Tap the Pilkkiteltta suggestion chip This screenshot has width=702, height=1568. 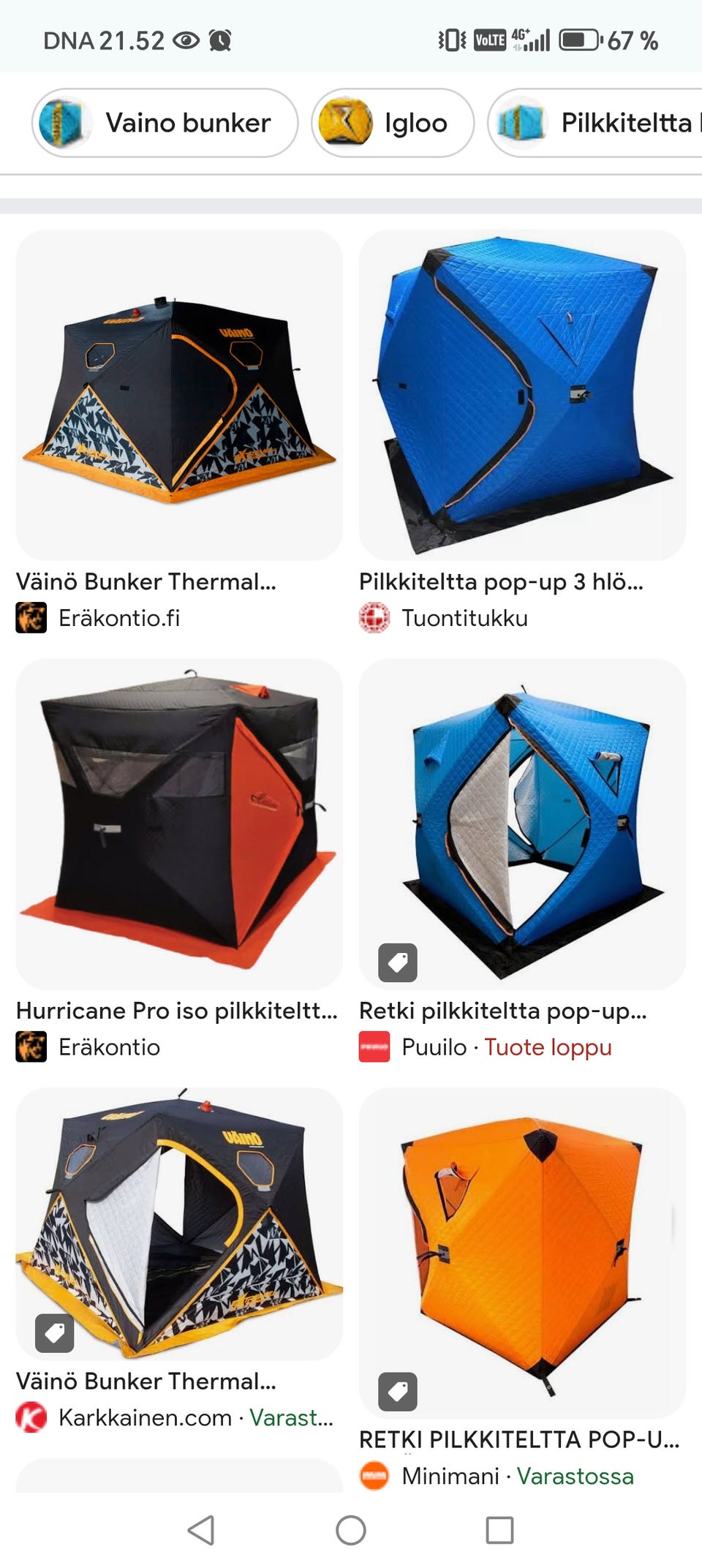[595, 123]
